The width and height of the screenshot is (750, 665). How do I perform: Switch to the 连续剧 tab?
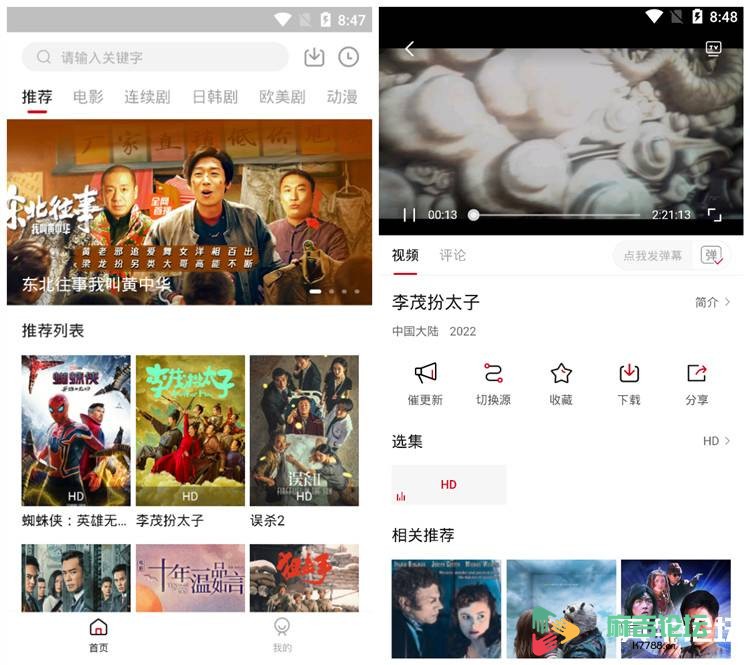[x=147, y=97]
